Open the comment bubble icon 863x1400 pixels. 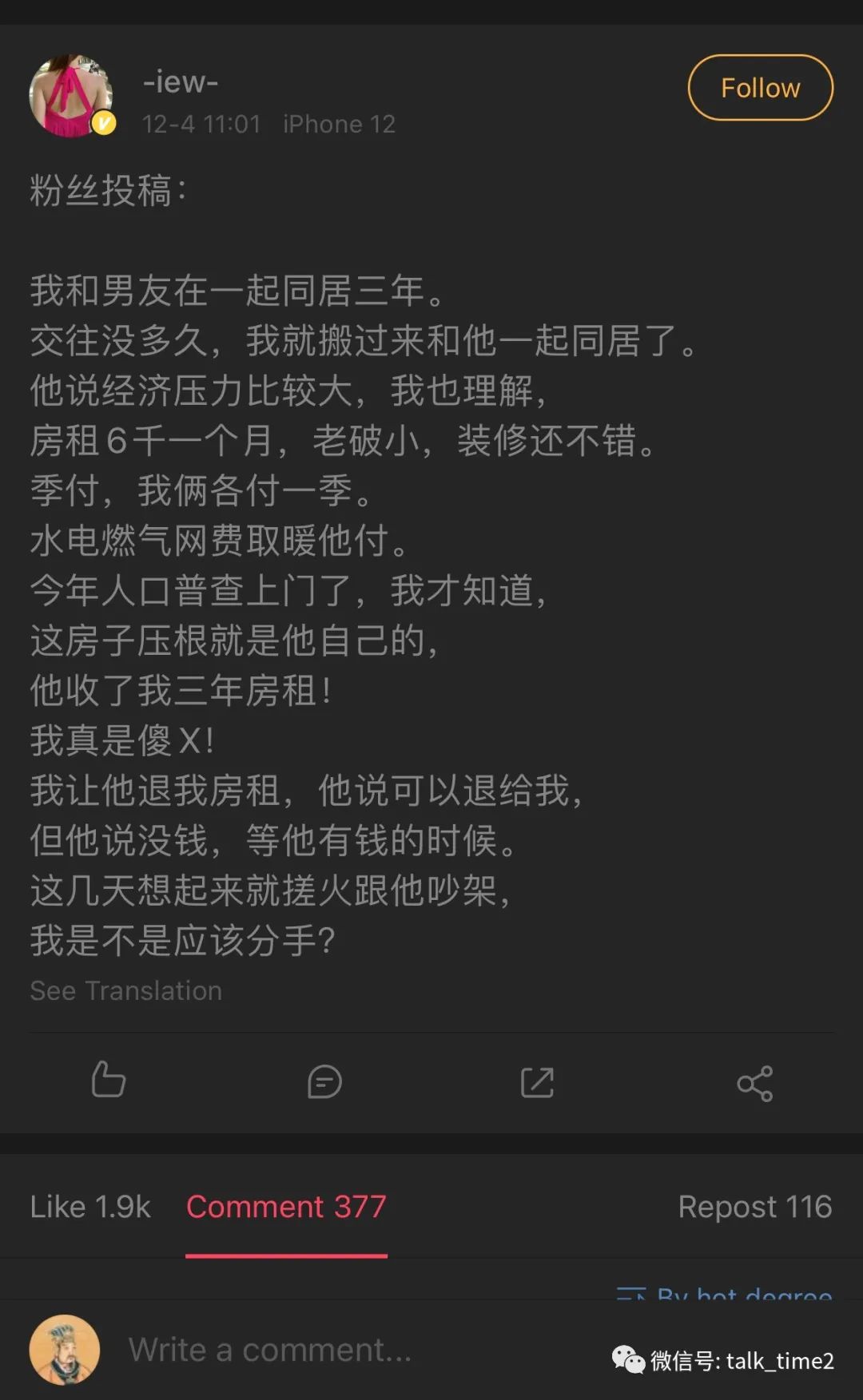(x=324, y=1082)
